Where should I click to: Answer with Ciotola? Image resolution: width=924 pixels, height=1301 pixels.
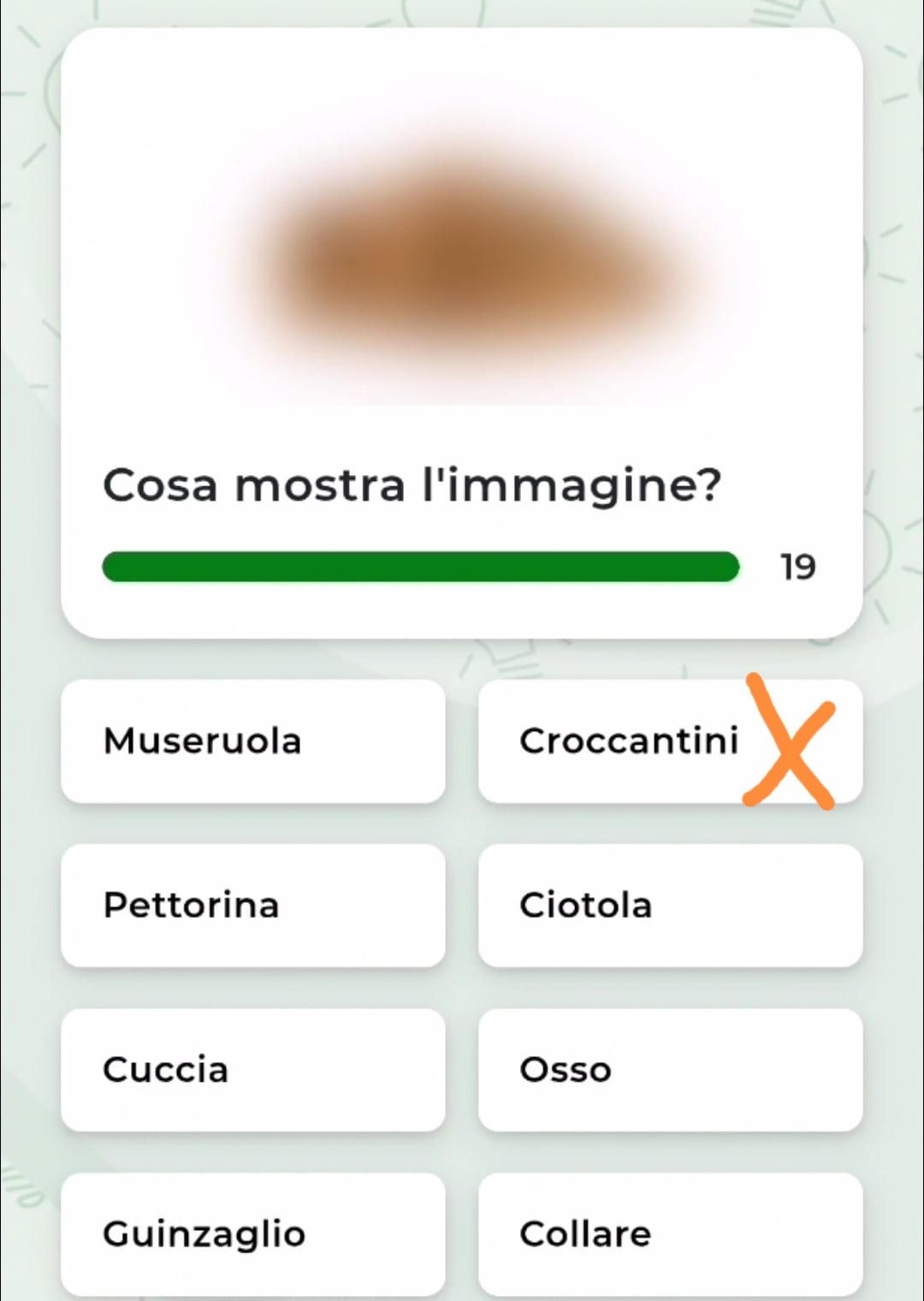[670, 906]
